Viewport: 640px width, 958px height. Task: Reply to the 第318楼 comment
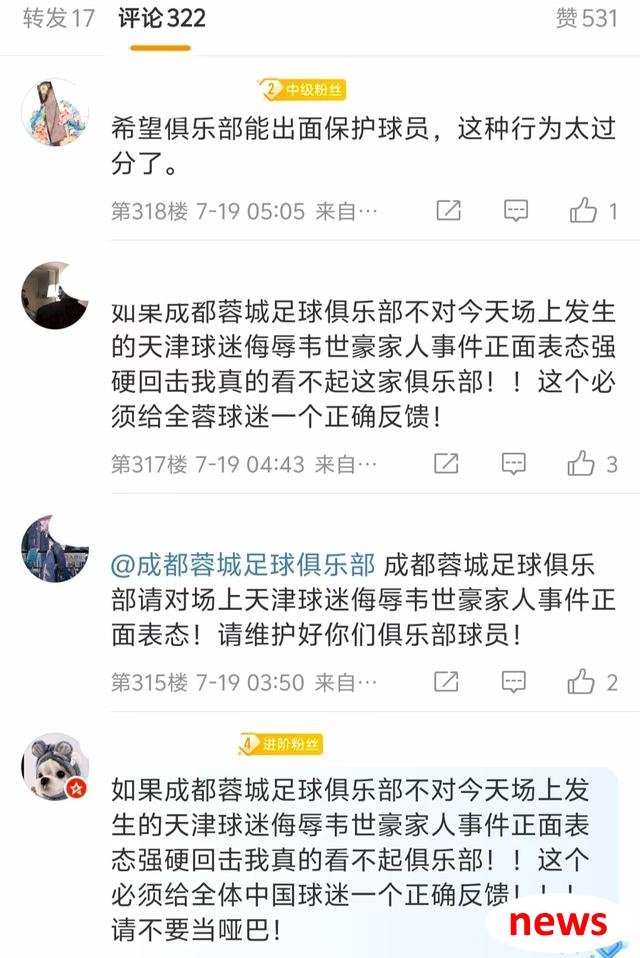point(515,211)
